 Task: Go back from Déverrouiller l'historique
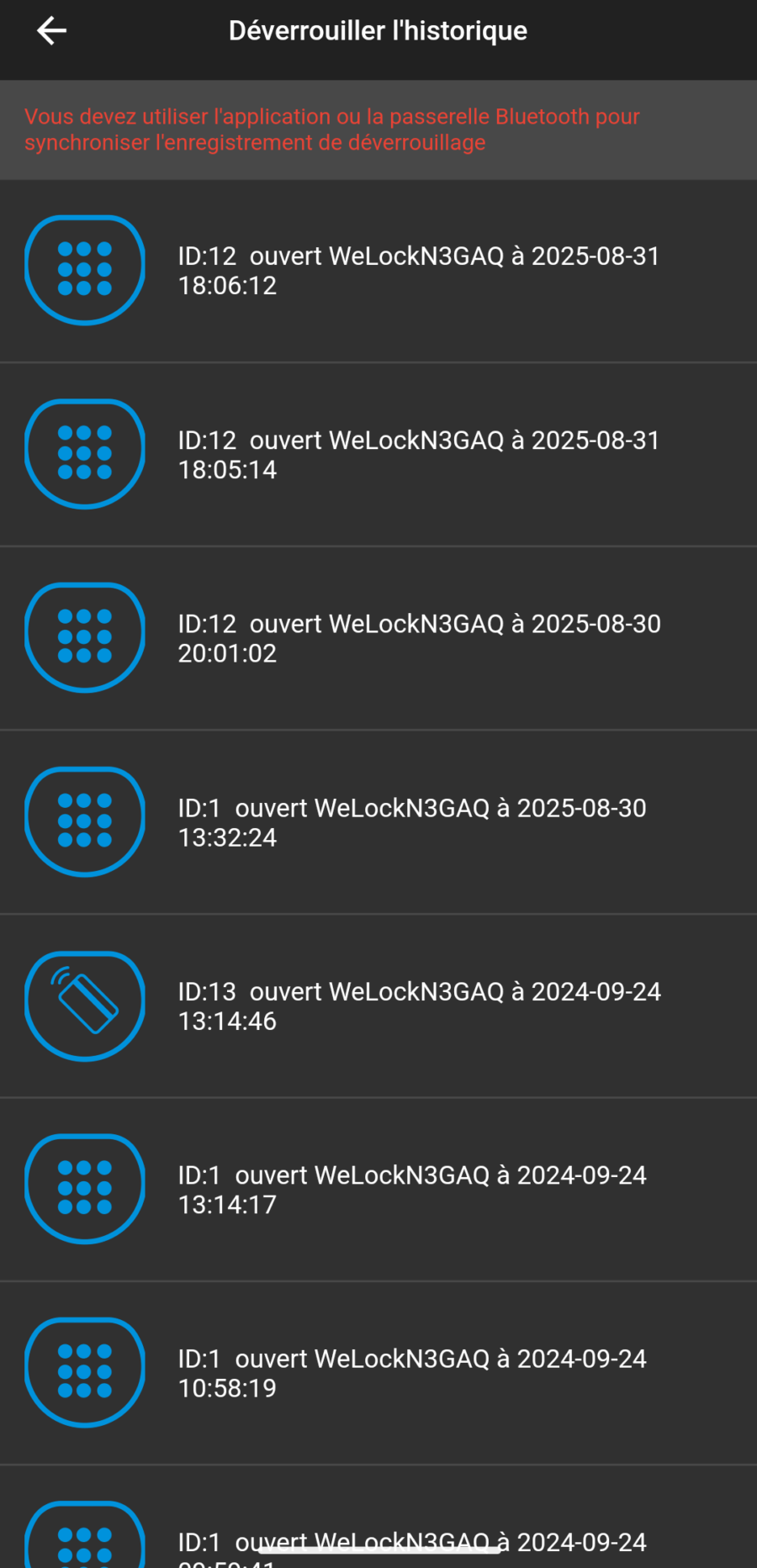click(x=51, y=31)
